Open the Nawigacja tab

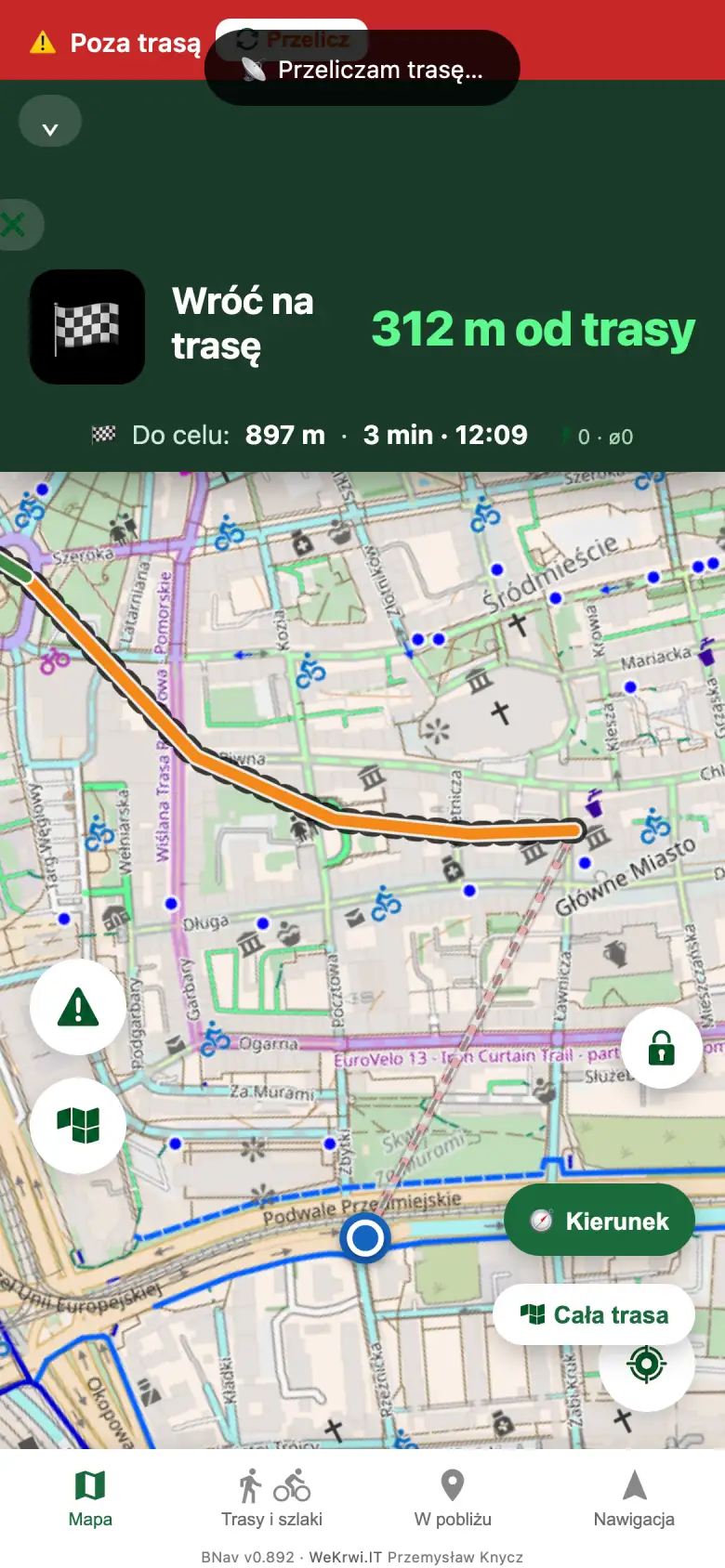pos(634,1498)
